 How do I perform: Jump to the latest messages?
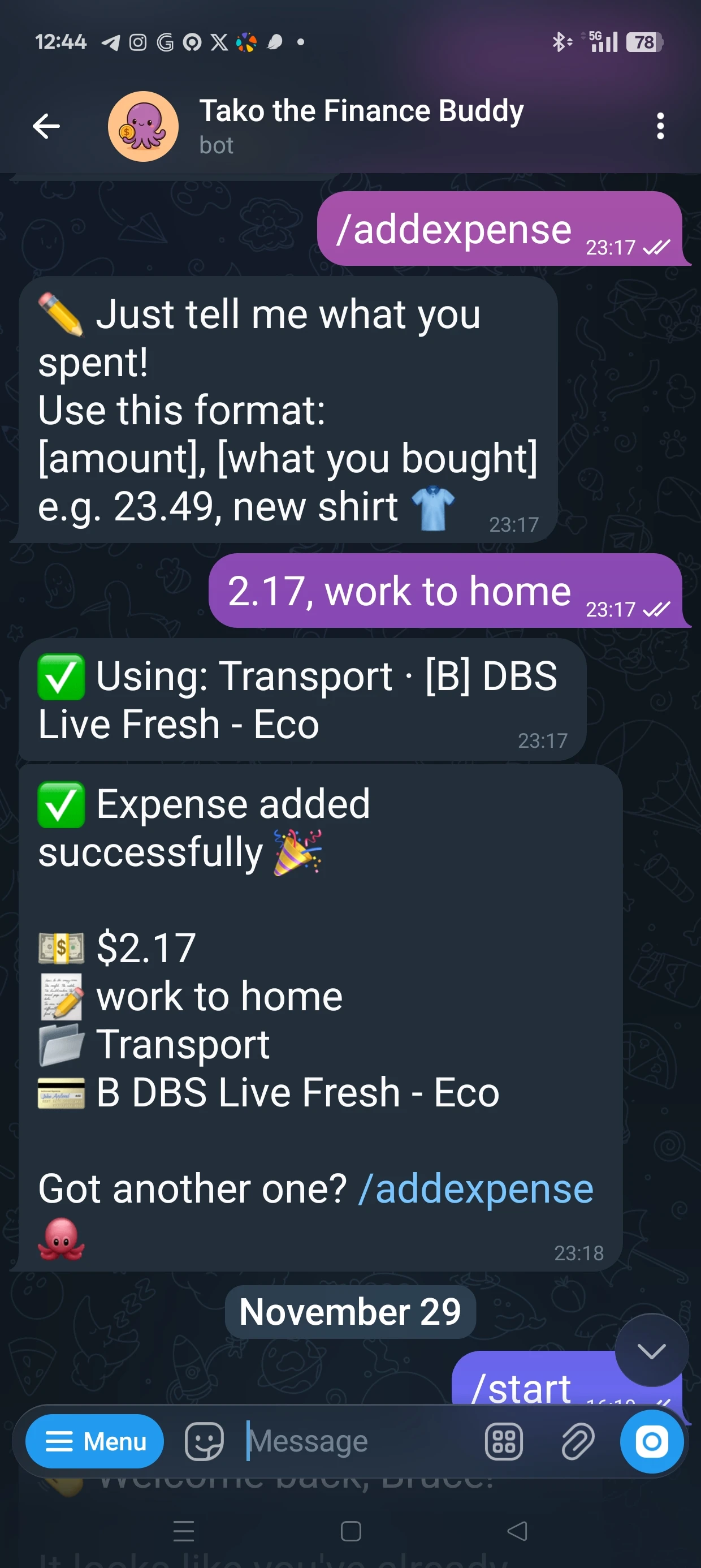tap(651, 1351)
